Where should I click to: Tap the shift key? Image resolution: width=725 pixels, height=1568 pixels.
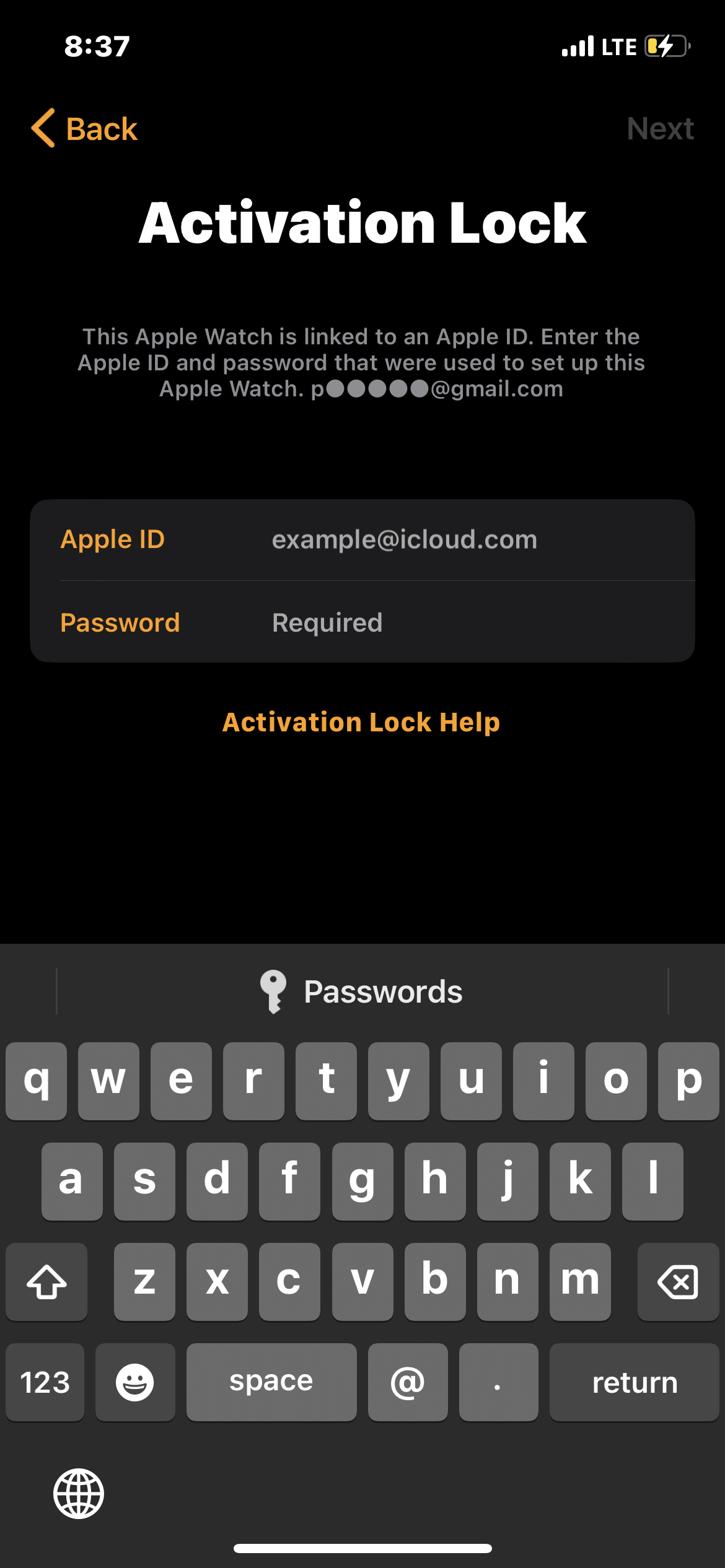coord(46,1281)
